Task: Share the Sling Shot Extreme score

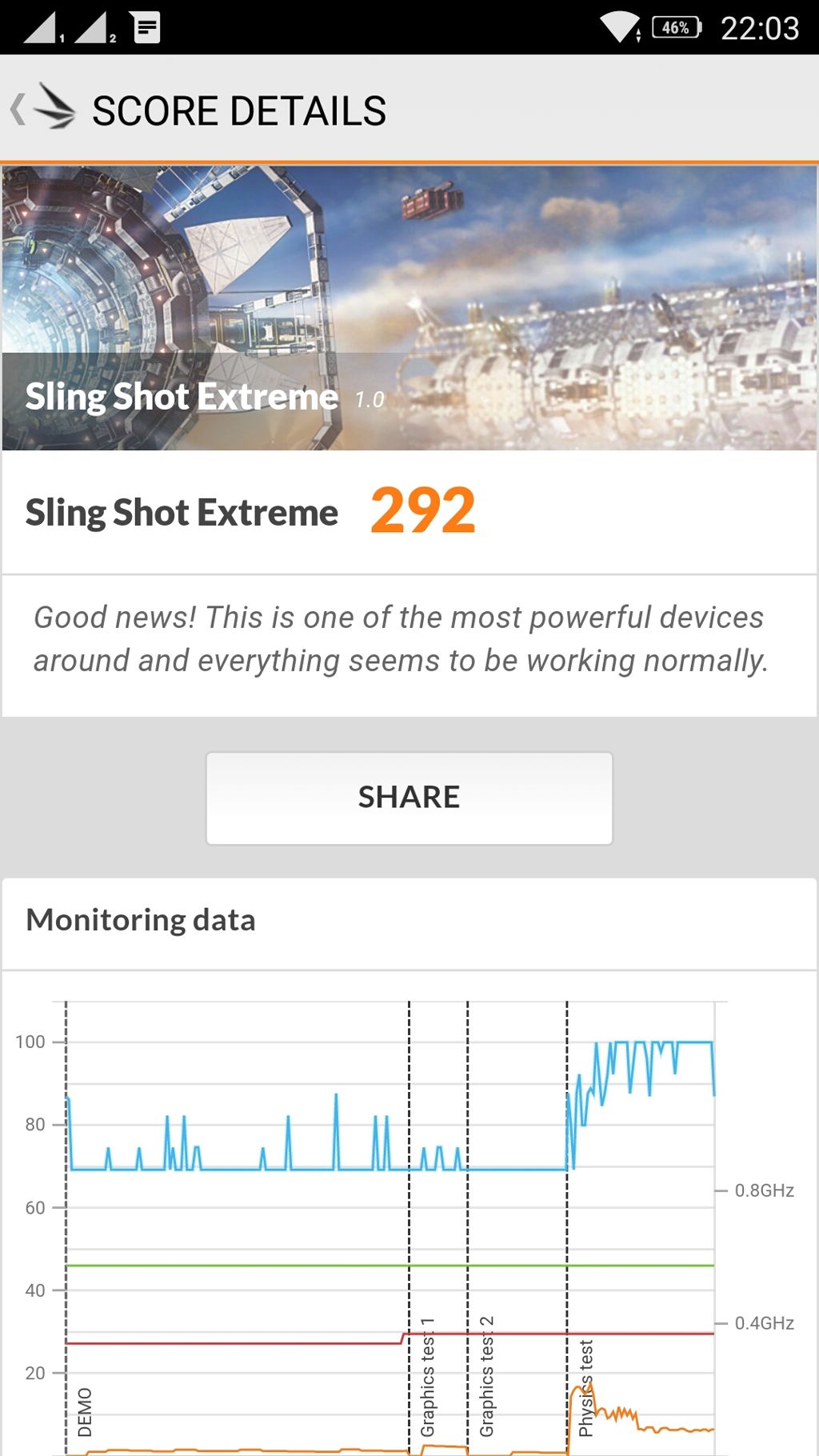Action: (409, 798)
